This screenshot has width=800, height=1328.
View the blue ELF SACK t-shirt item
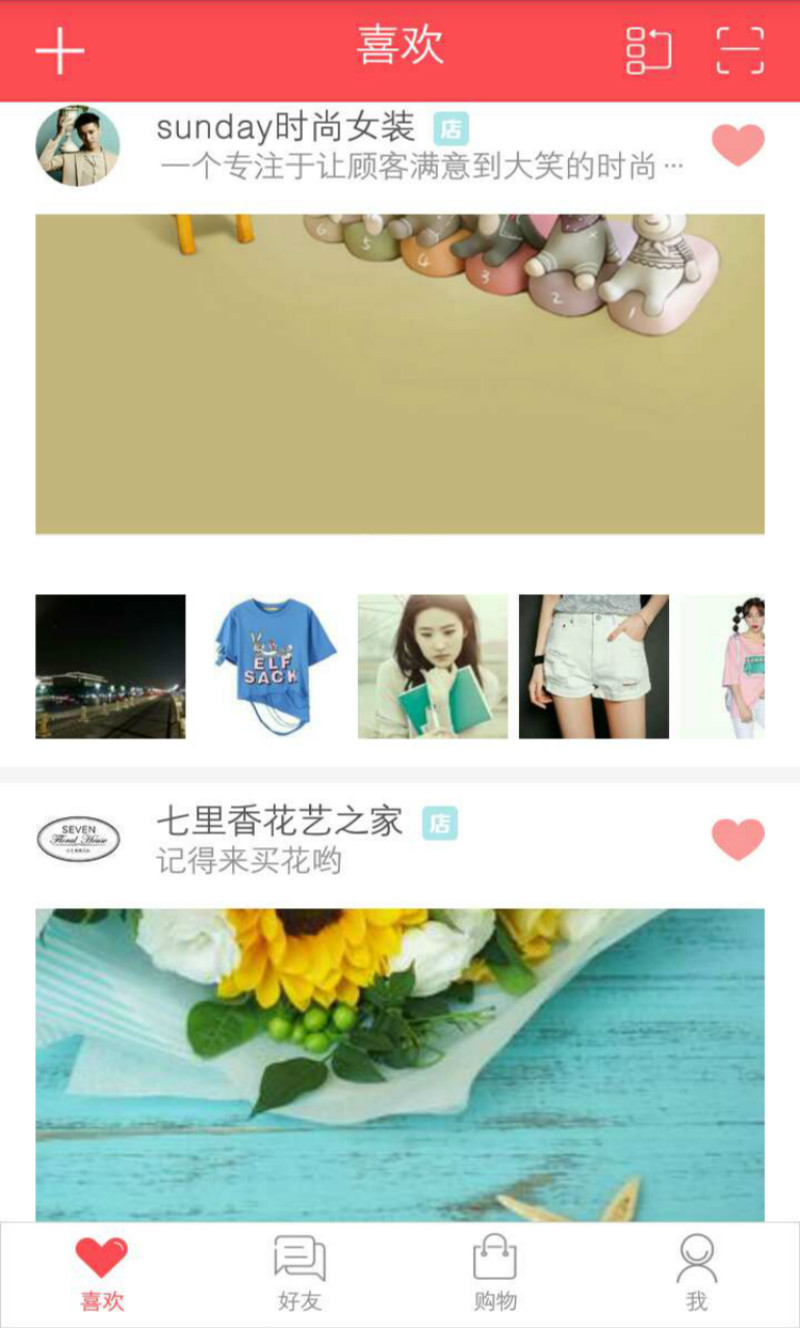pos(272,666)
